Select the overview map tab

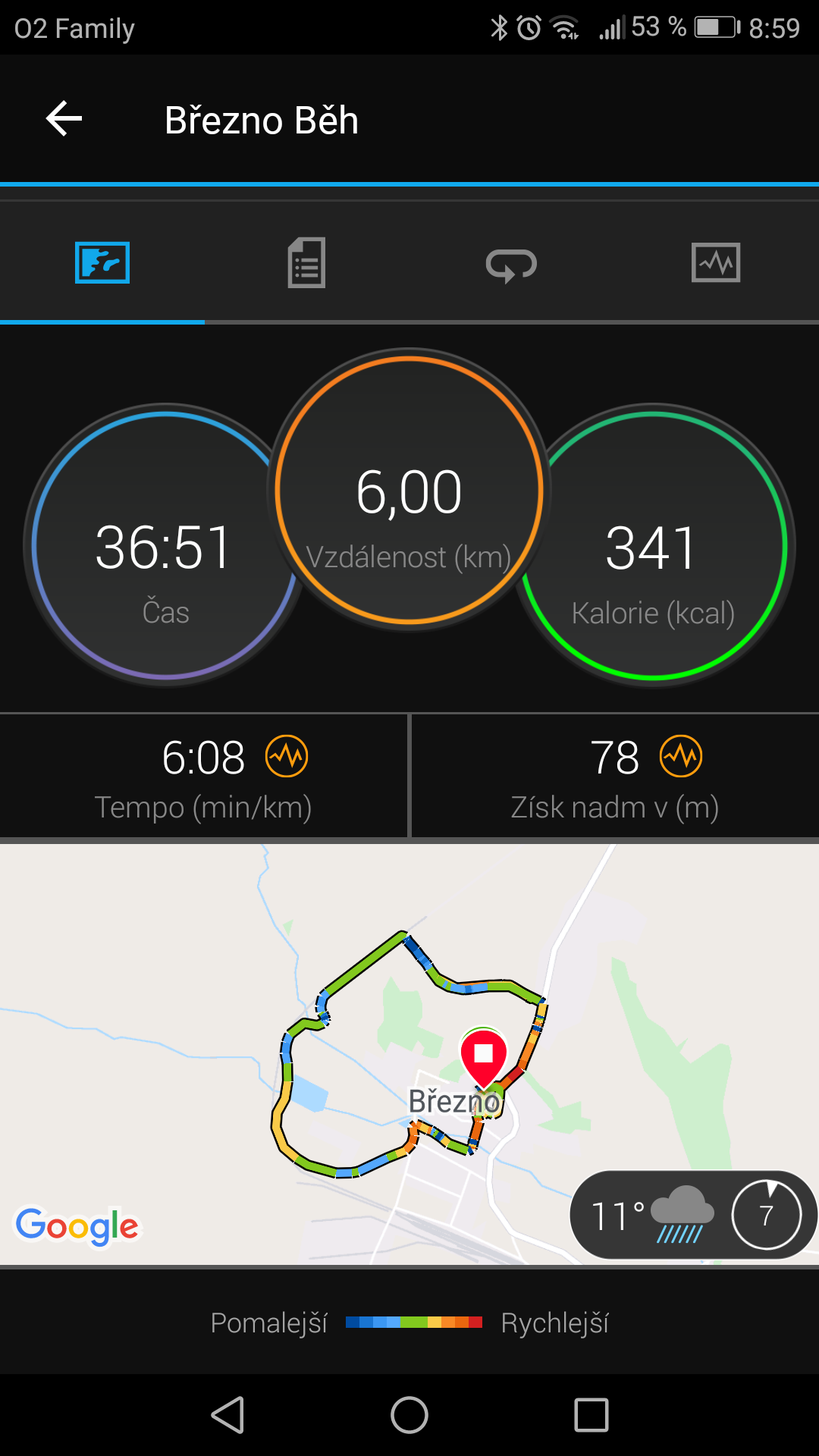(102, 262)
